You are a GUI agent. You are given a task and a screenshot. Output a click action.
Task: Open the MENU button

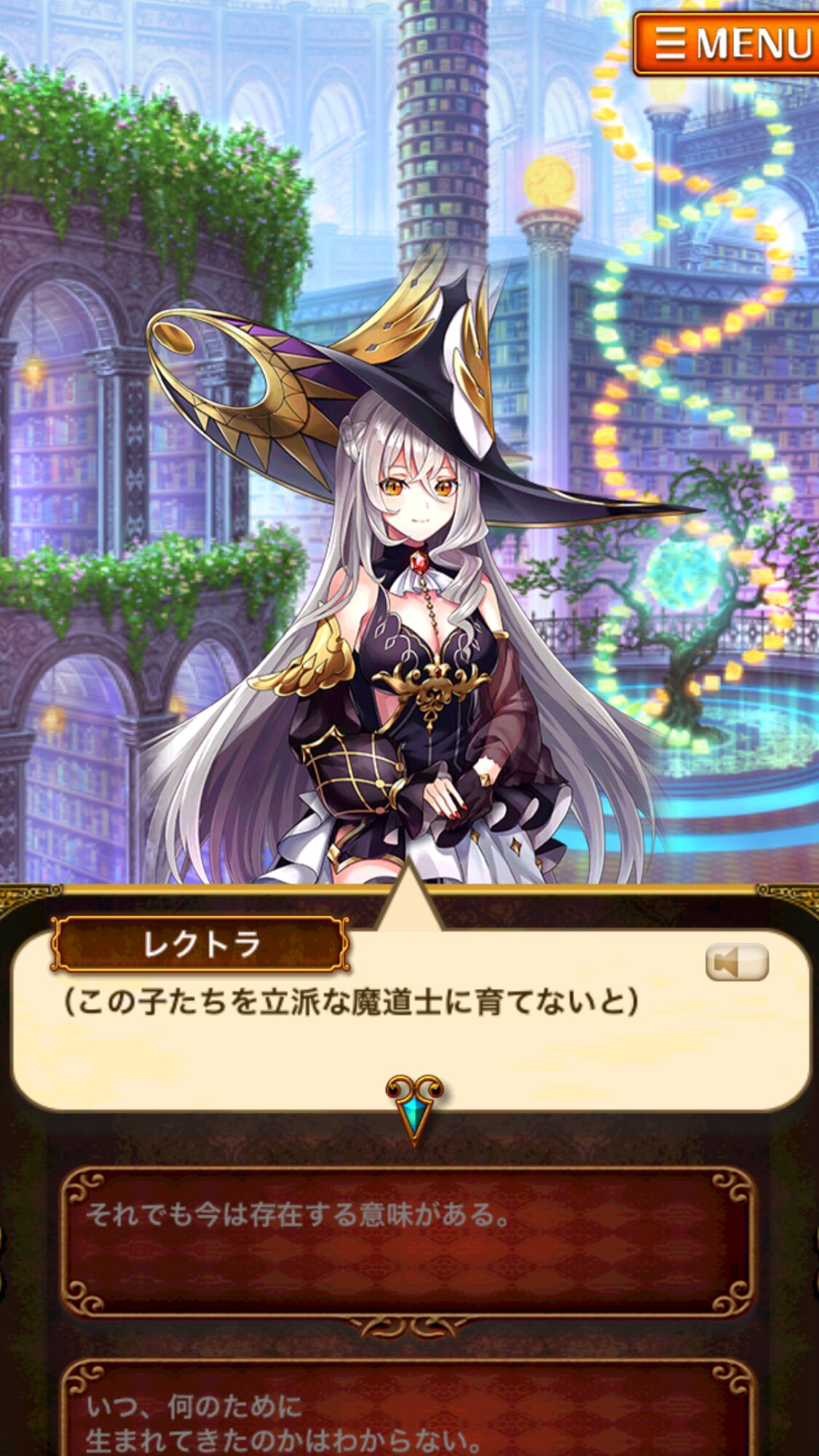727,44
